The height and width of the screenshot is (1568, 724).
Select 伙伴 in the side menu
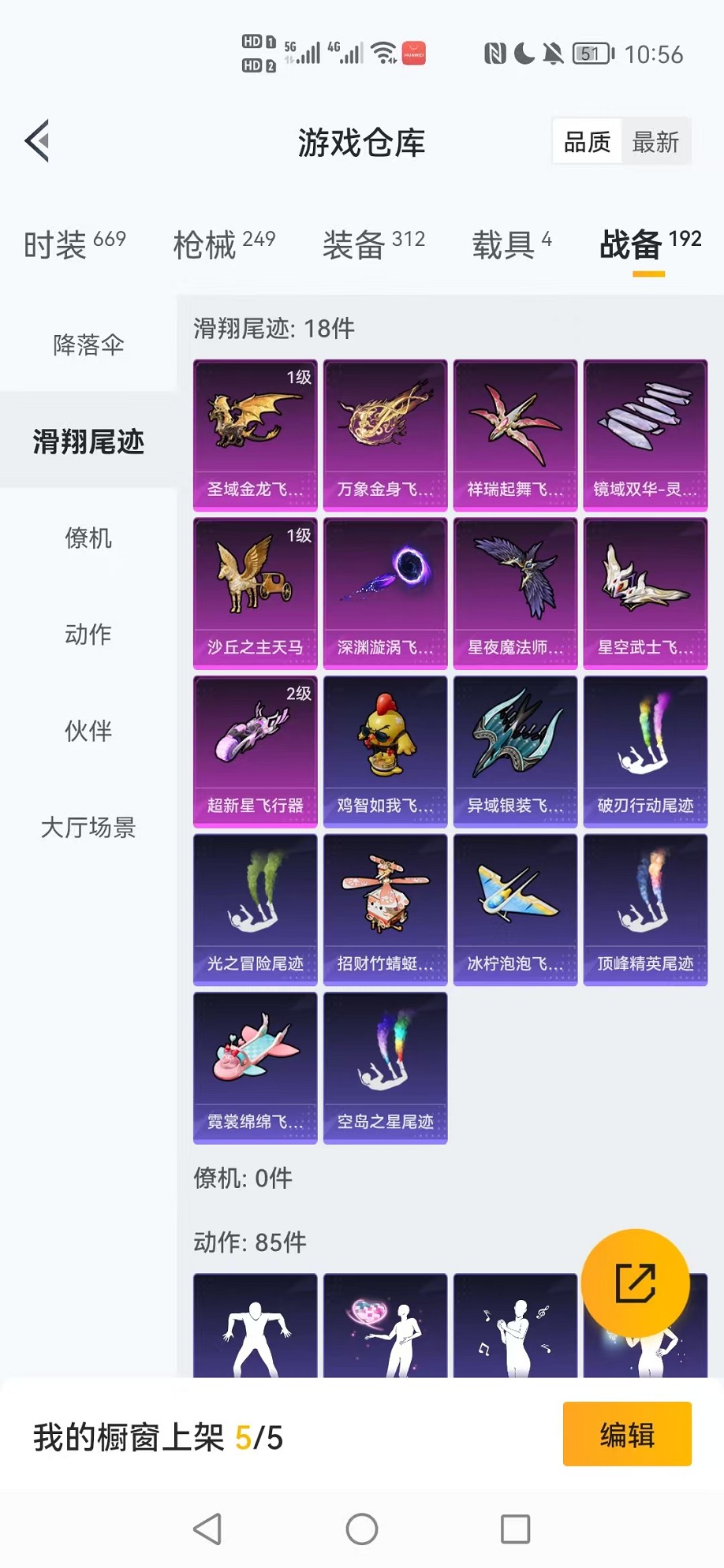tap(88, 731)
